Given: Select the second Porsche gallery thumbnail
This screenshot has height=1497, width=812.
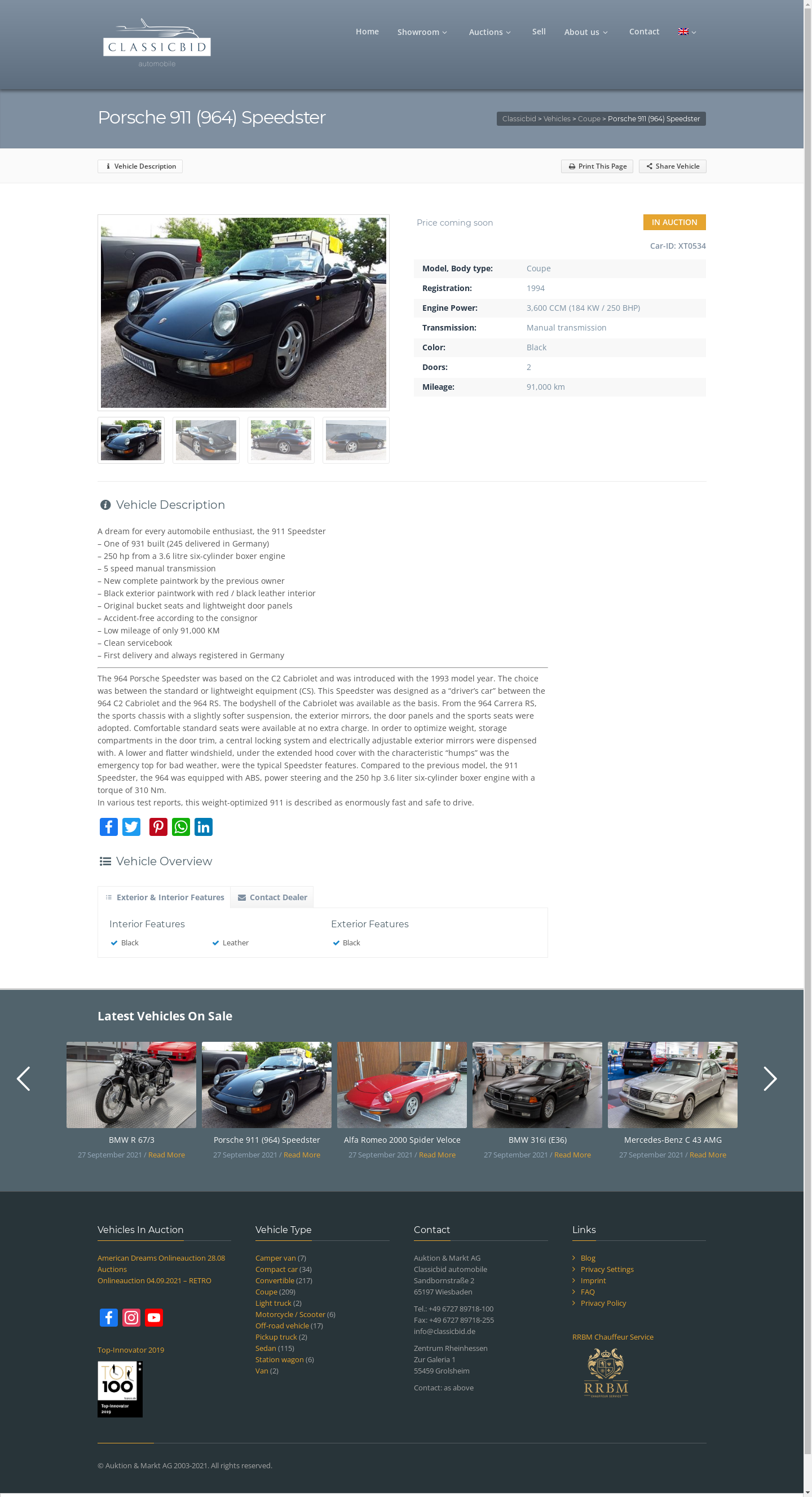Looking at the screenshot, I should [206, 441].
